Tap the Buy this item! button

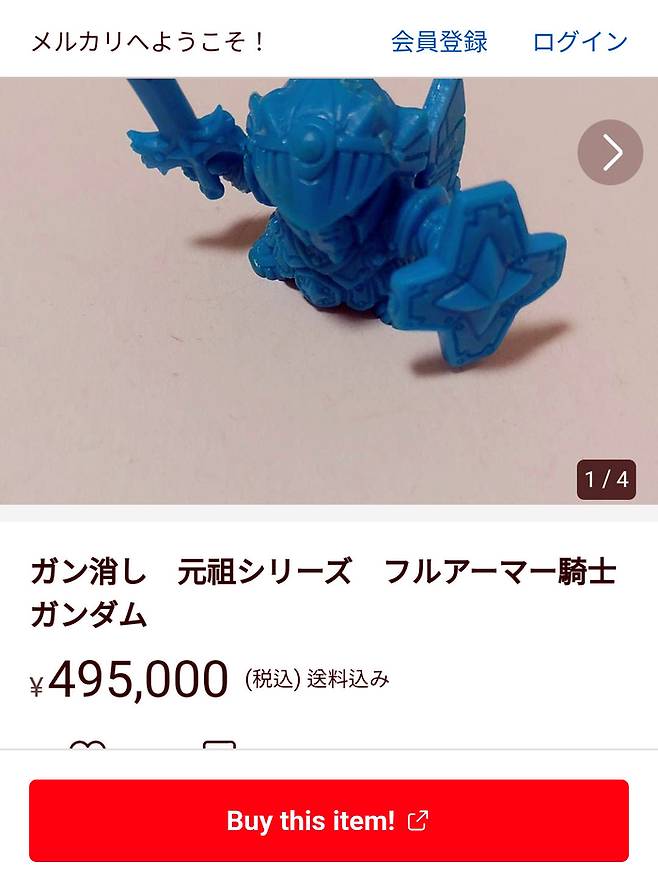click(x=328, y=821)
